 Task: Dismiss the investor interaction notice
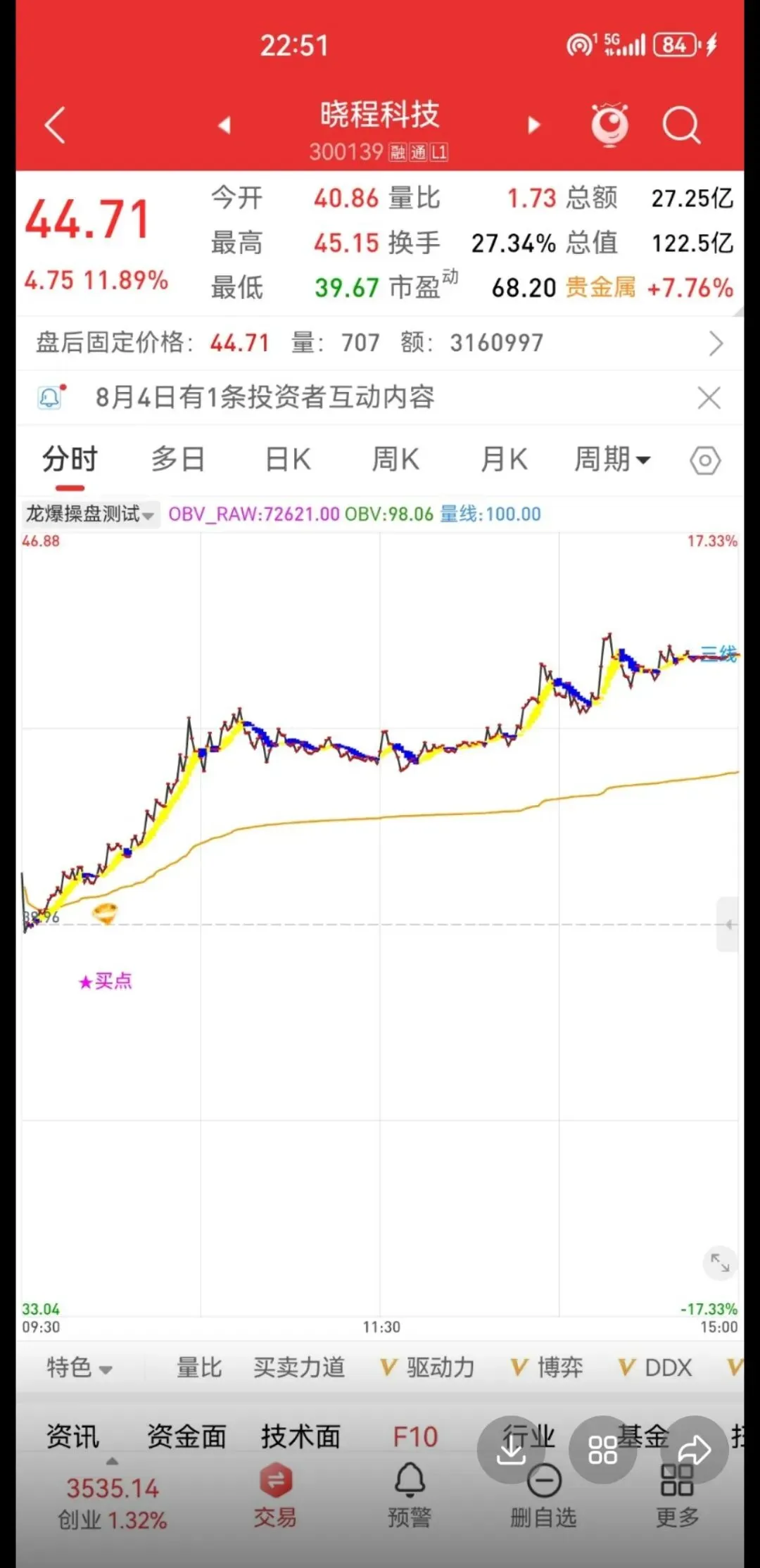(x=709, y=398)
